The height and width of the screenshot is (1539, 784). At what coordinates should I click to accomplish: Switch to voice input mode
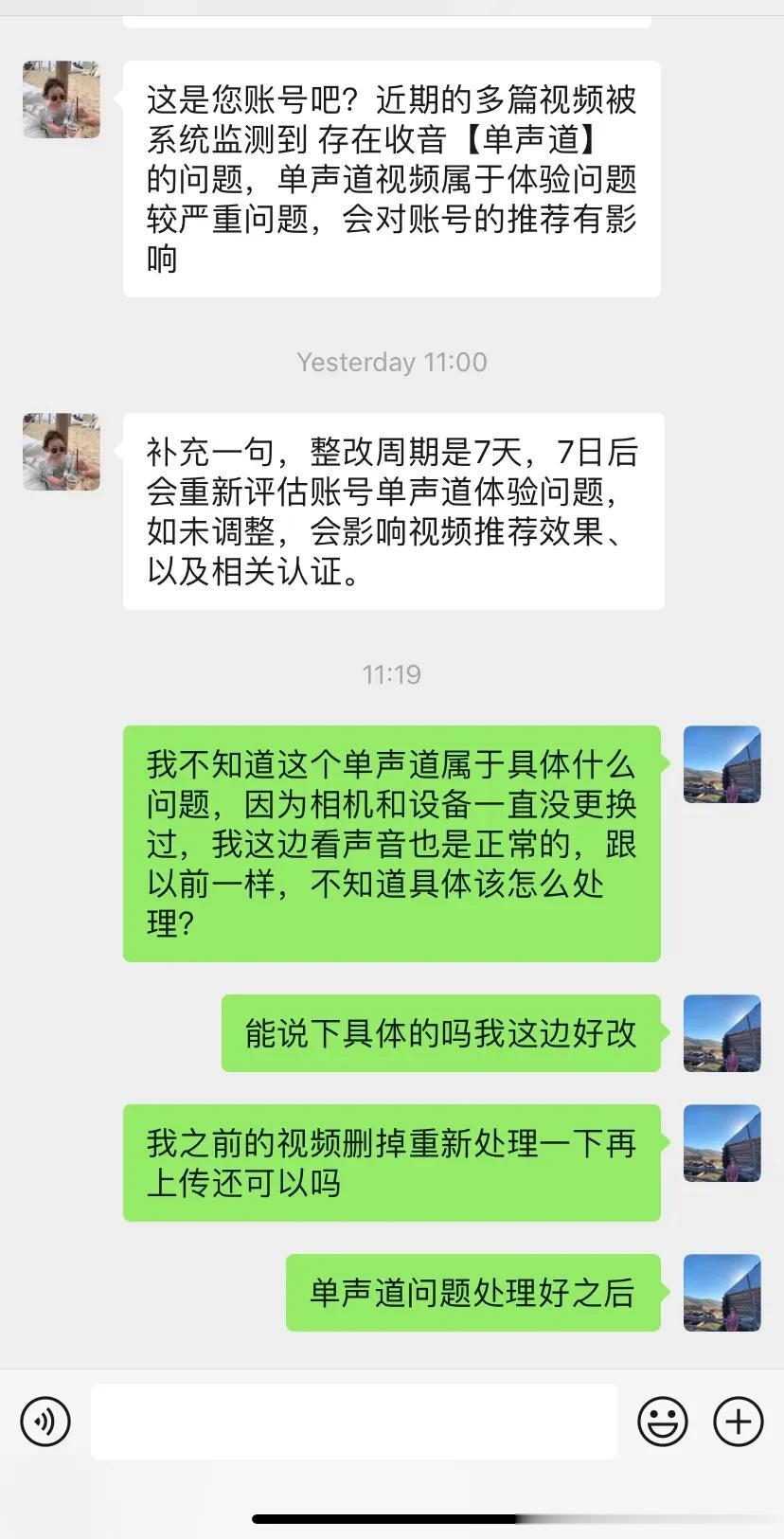(x=45, y=1421)
